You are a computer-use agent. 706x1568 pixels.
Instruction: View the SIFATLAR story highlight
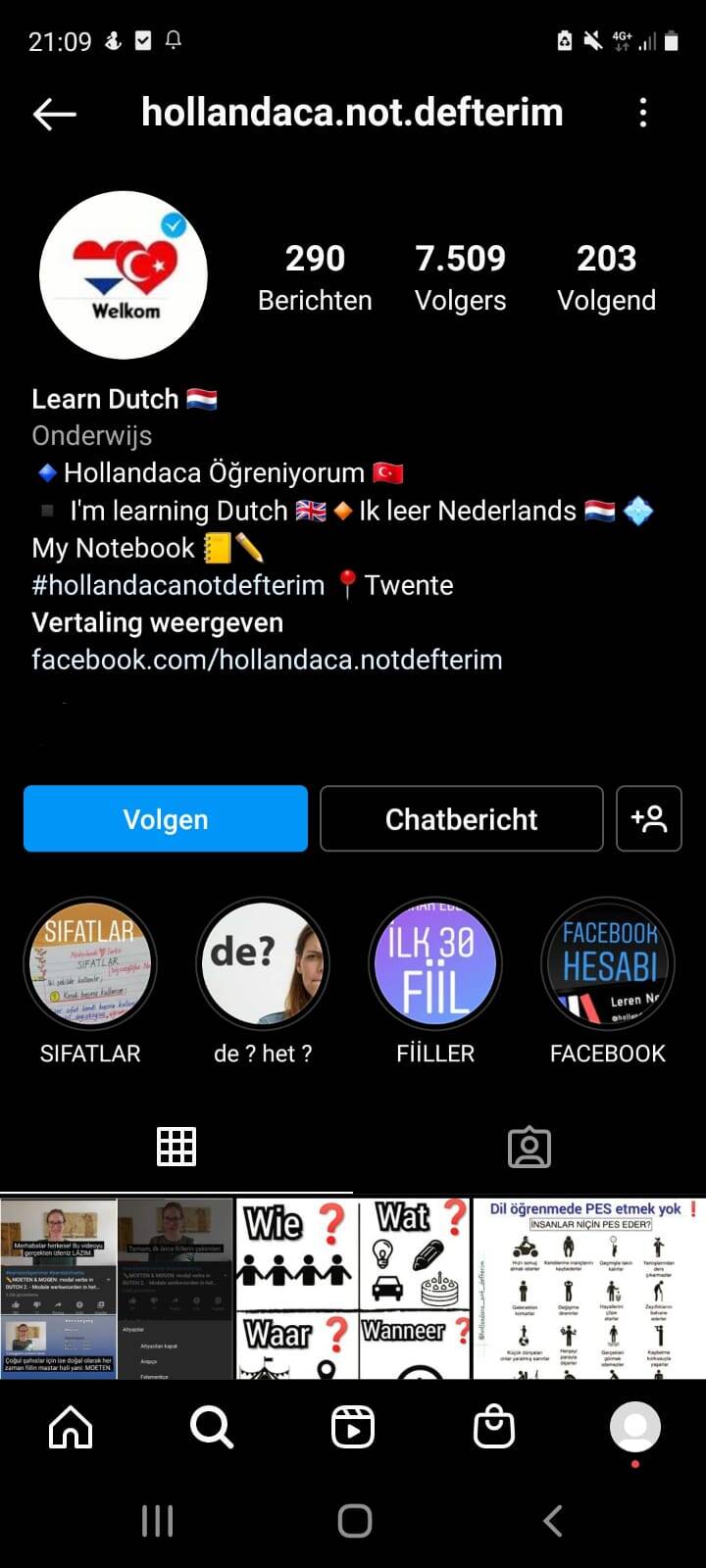click(x=90, y=964)
